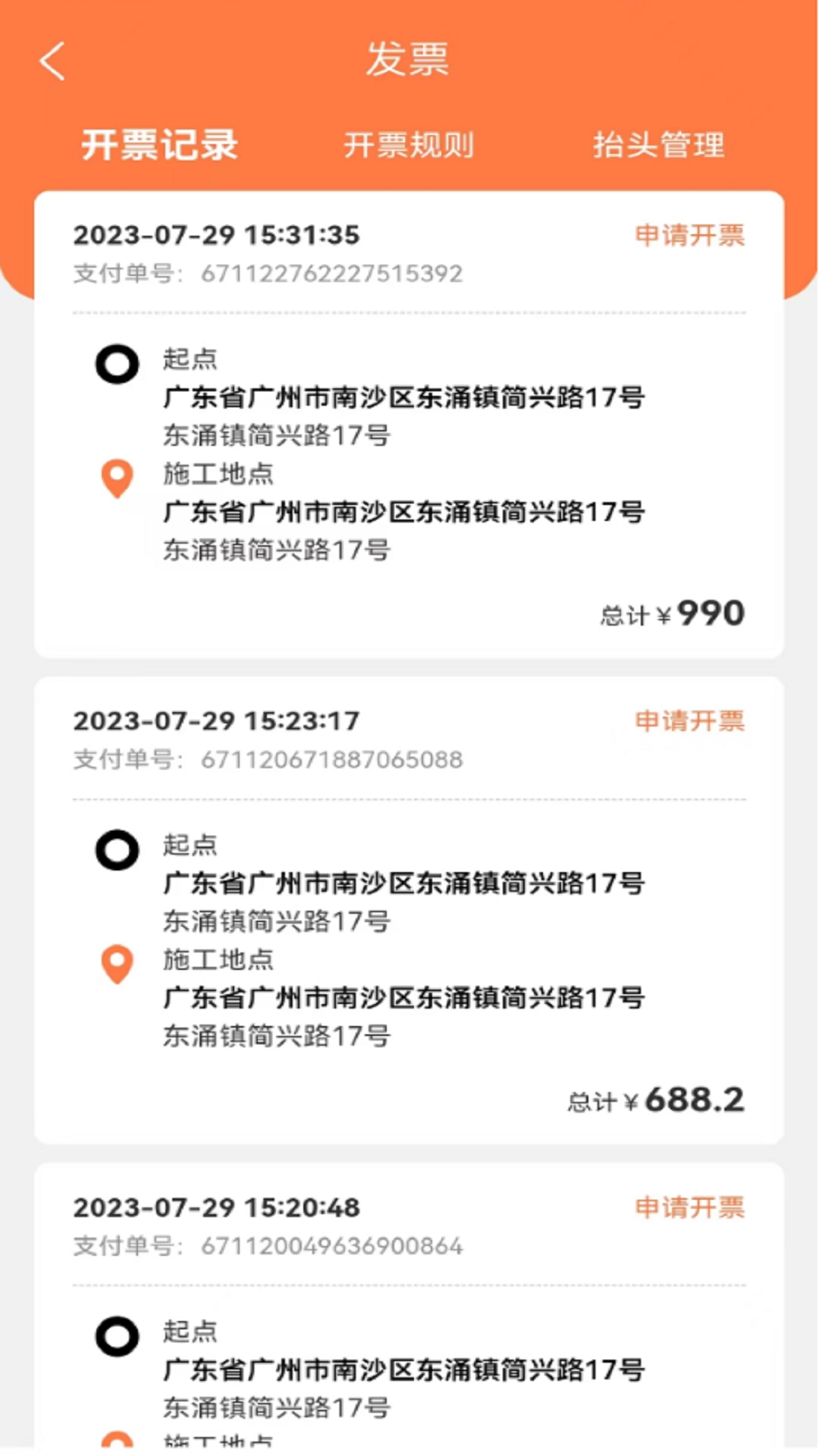Image resolution: width=819 pixels, height=1456 pixels.
Task: Tap 申请开票 on the 15:31:35 record
Action: pos(690,235)
